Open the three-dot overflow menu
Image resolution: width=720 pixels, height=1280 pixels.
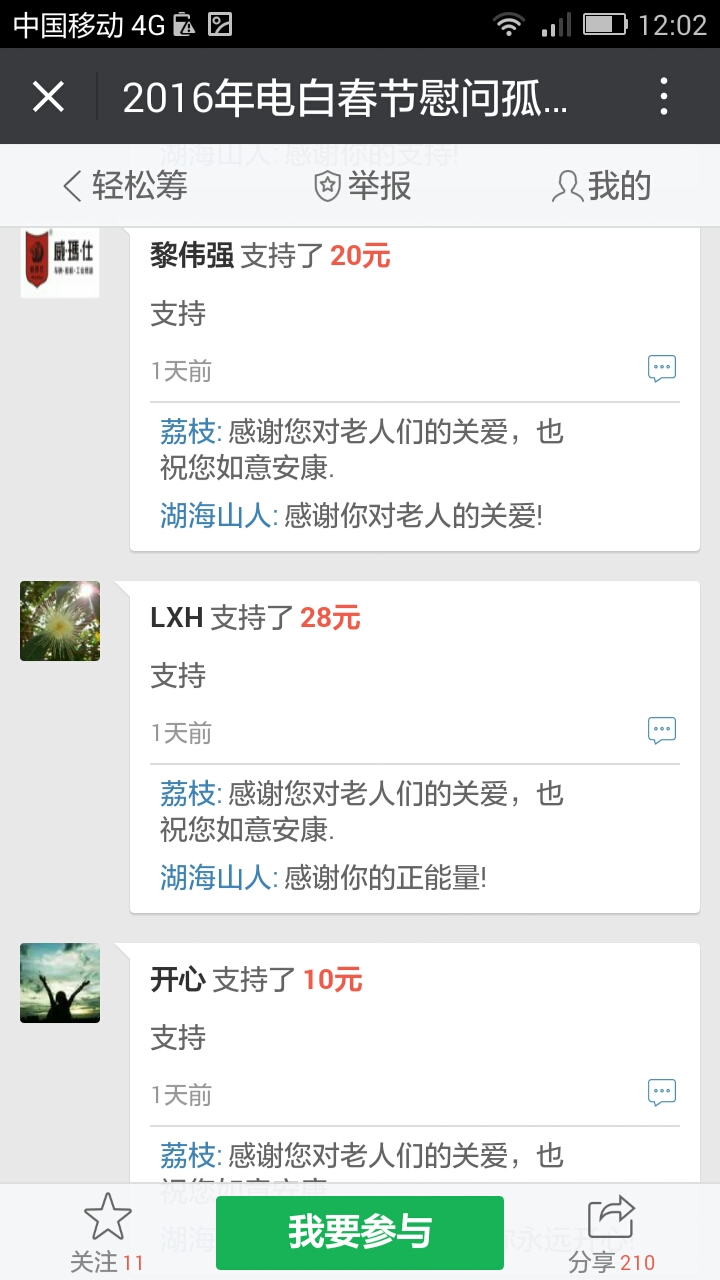point(664,97)
